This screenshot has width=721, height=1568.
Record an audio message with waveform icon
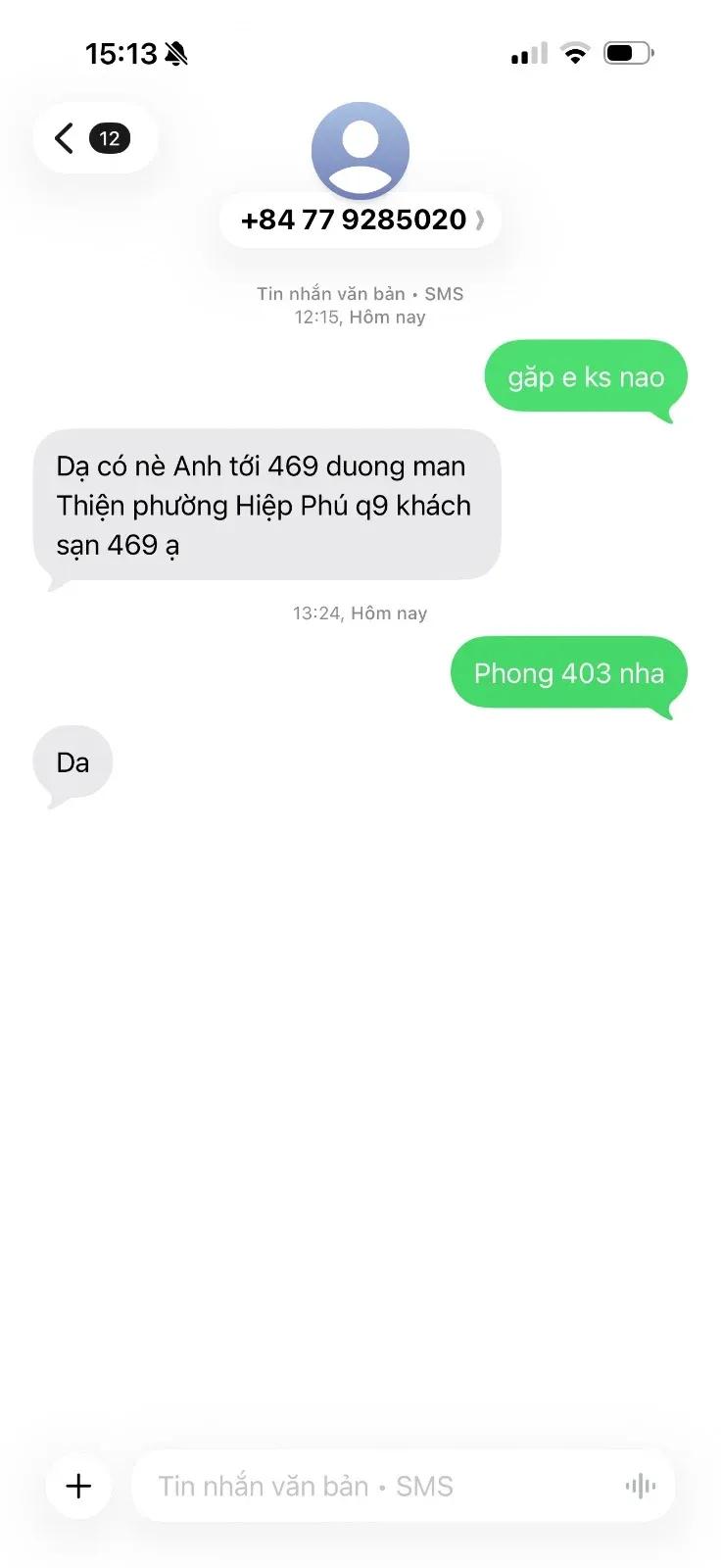click(x=640, y=1486)
